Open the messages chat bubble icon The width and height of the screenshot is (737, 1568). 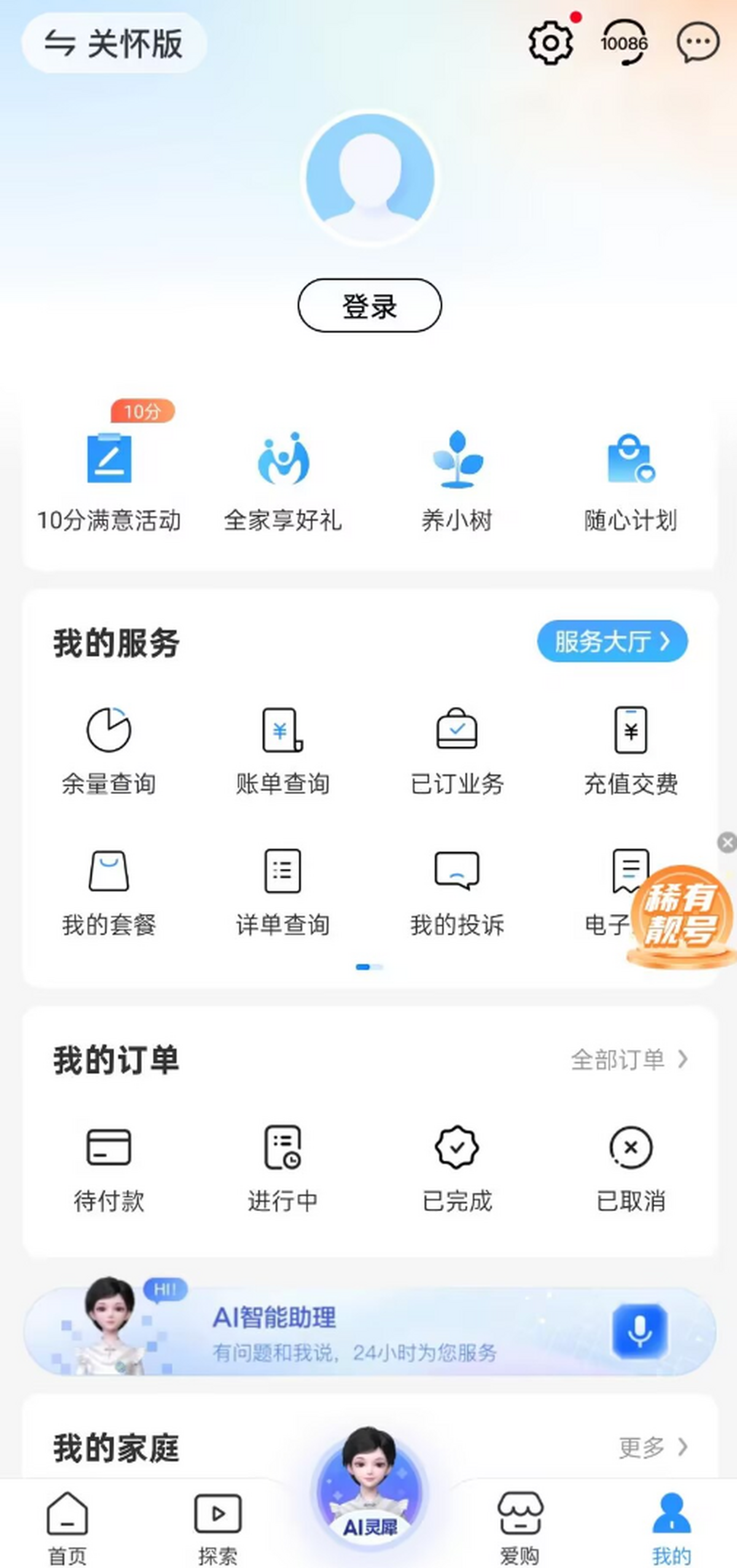698,42
